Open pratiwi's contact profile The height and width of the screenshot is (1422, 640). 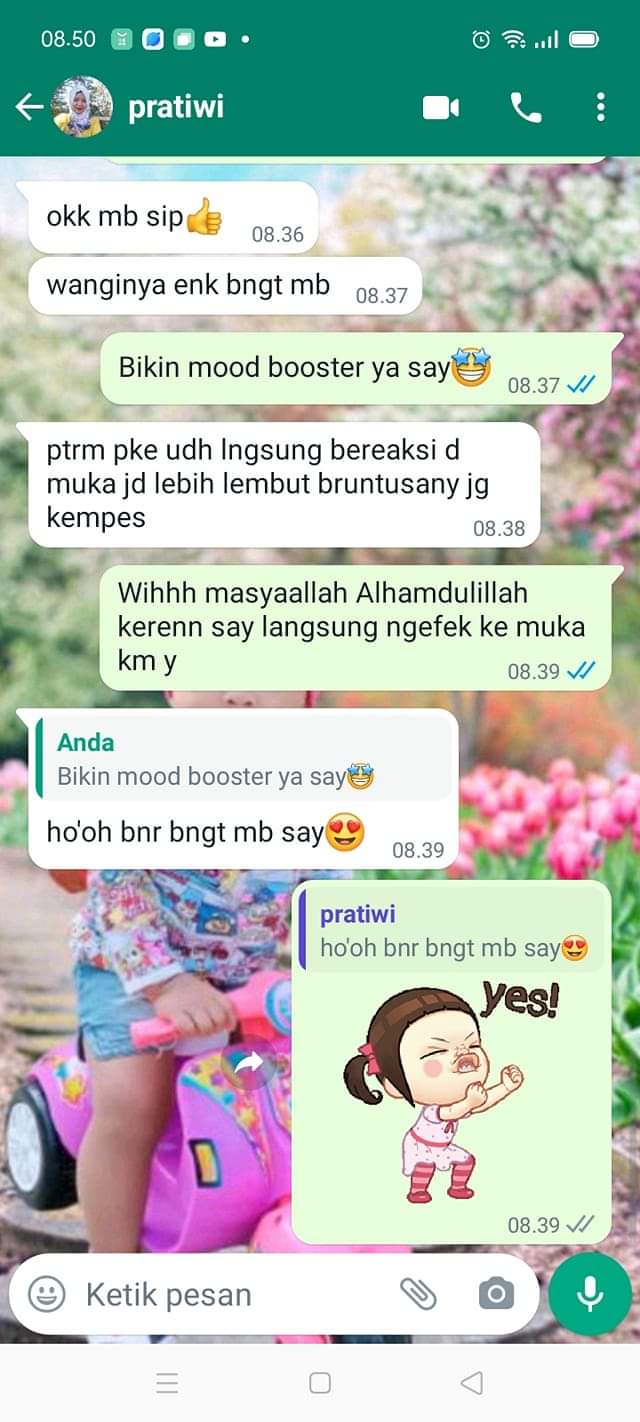(175, 107)
